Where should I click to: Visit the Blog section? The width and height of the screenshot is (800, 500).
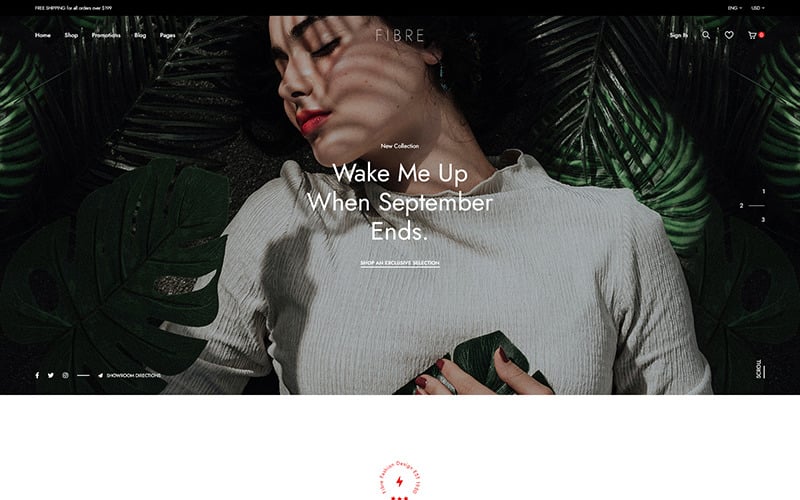tap(140, 35)
